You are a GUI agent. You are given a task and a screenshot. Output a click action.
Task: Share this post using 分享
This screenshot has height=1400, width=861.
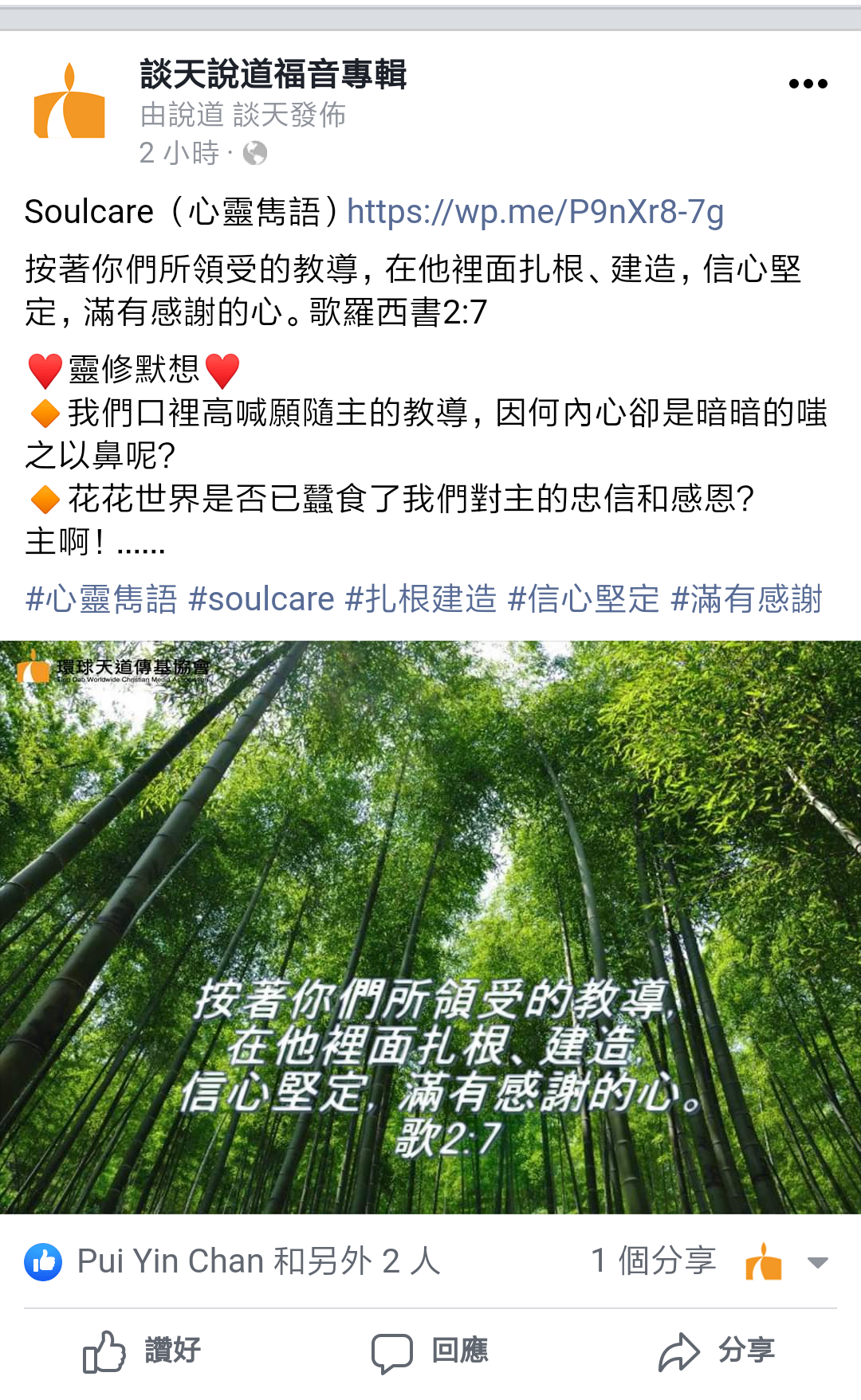point(717,1351)
